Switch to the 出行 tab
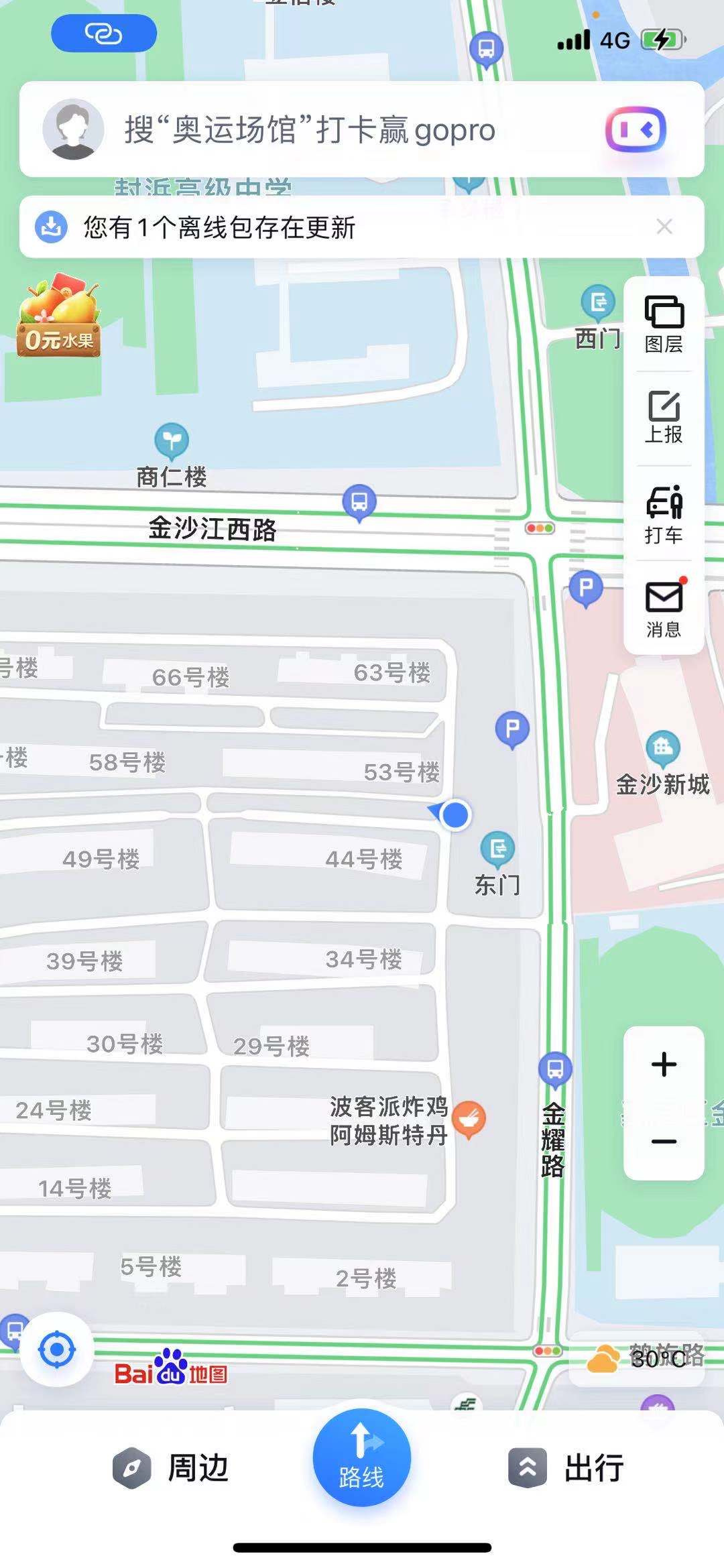The image size is (724, 1568). [566, 1468]
